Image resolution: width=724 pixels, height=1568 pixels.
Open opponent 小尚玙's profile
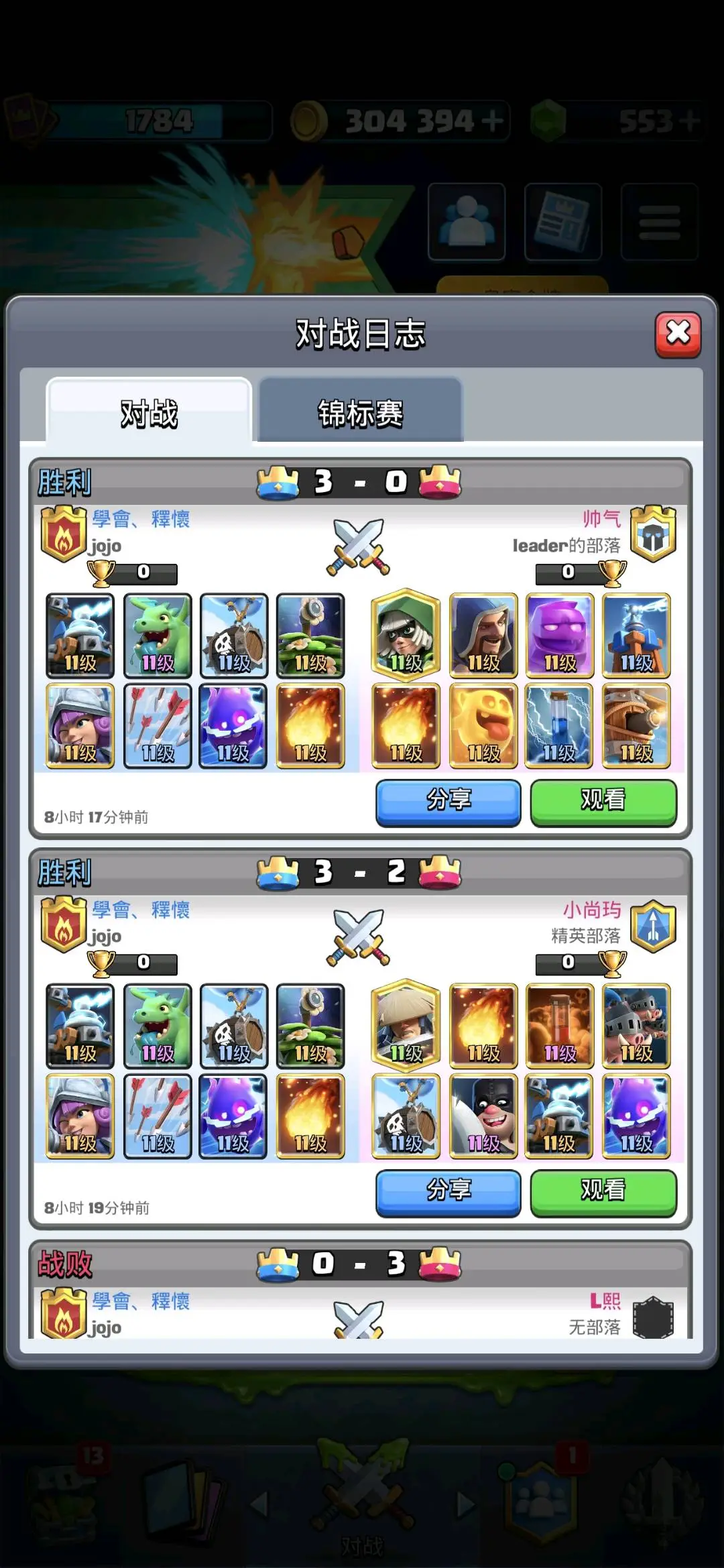click(x=591, y=910)
